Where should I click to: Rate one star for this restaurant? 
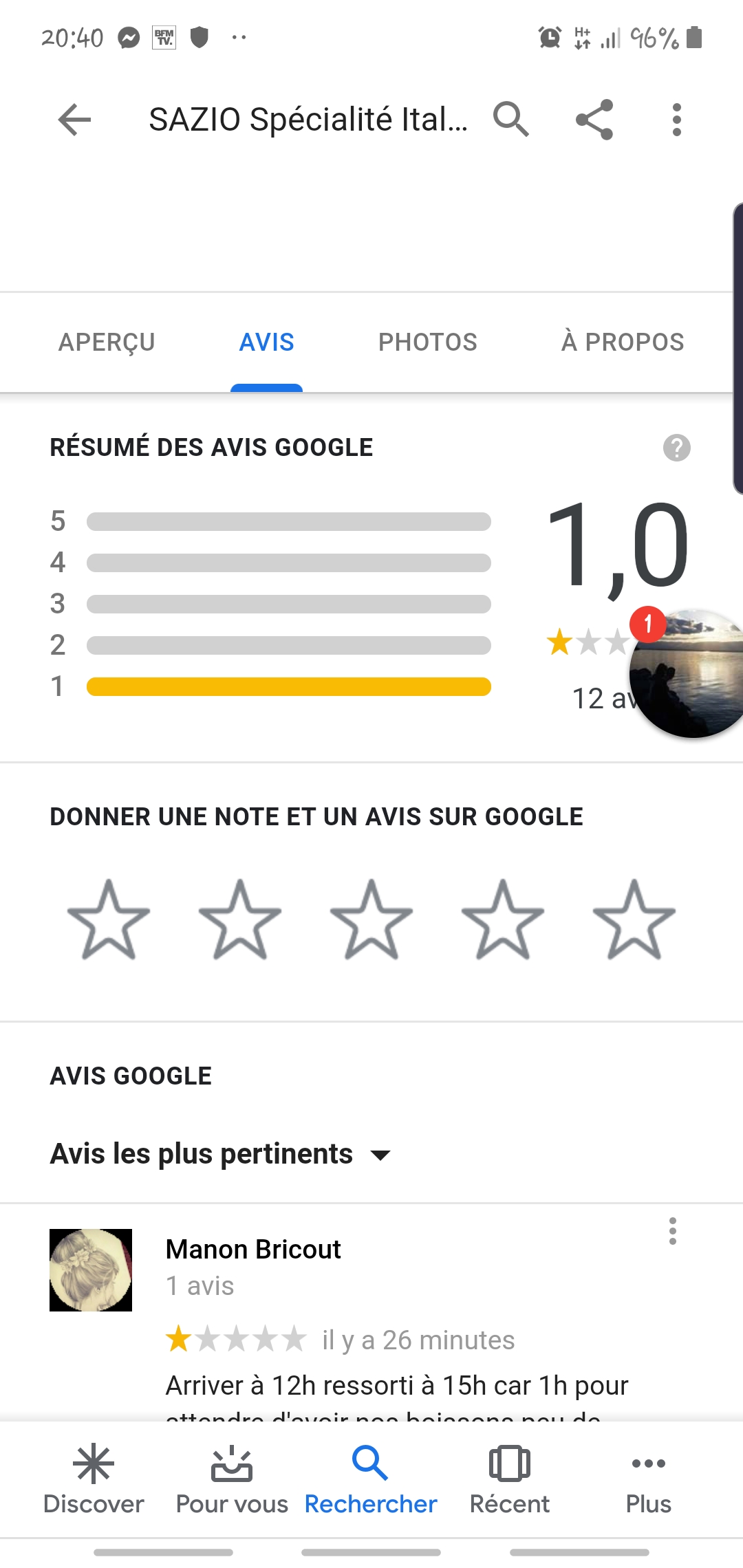tap(109, 919)
